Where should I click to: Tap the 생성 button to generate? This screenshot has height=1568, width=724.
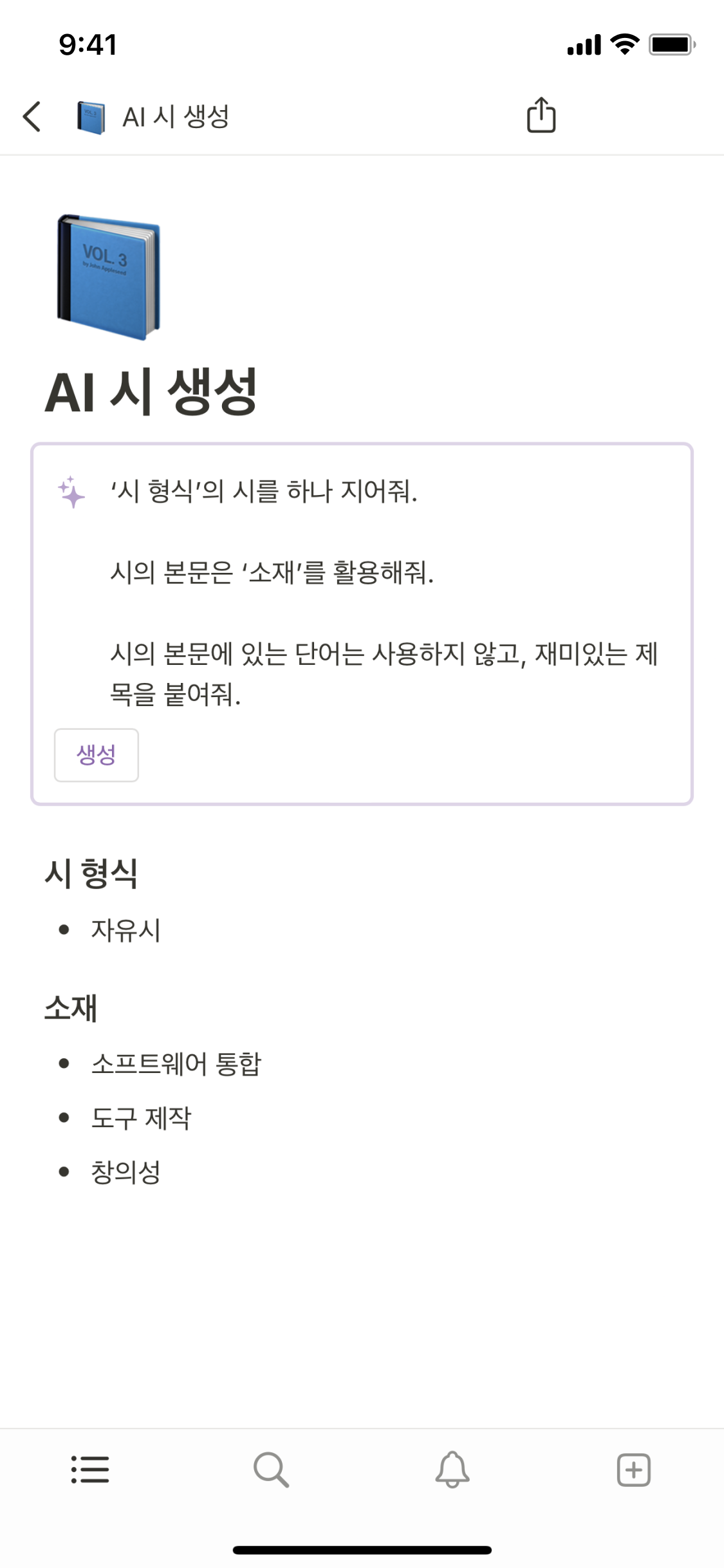click(97, 755)
